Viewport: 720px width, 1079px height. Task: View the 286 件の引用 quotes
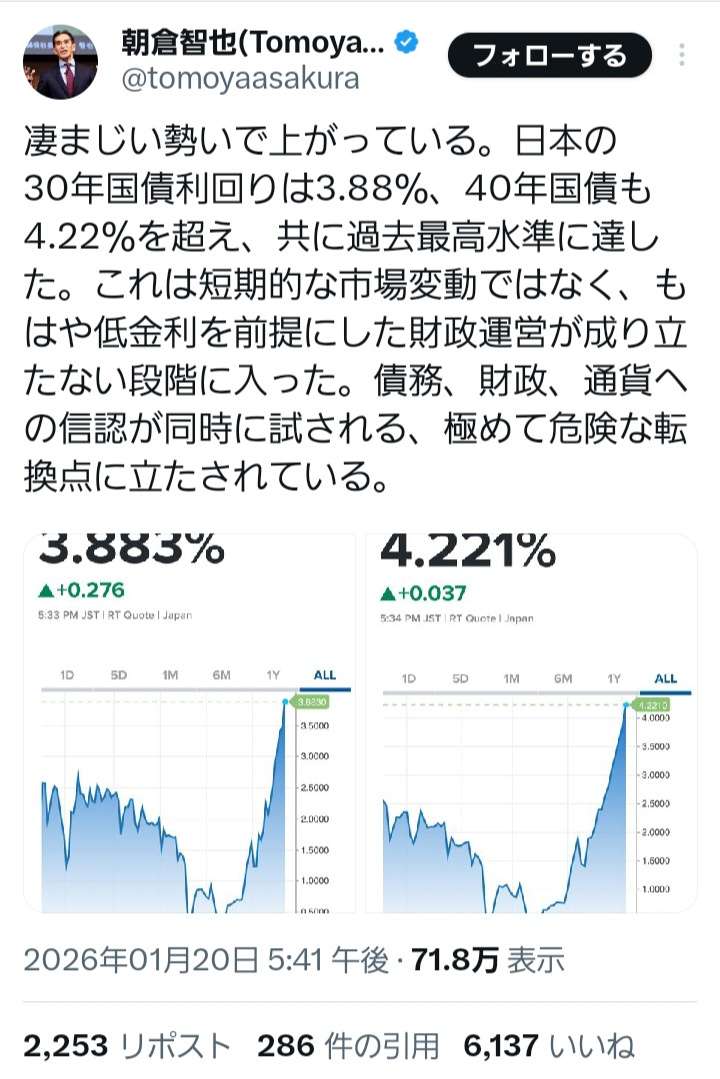click(348, 1046)
